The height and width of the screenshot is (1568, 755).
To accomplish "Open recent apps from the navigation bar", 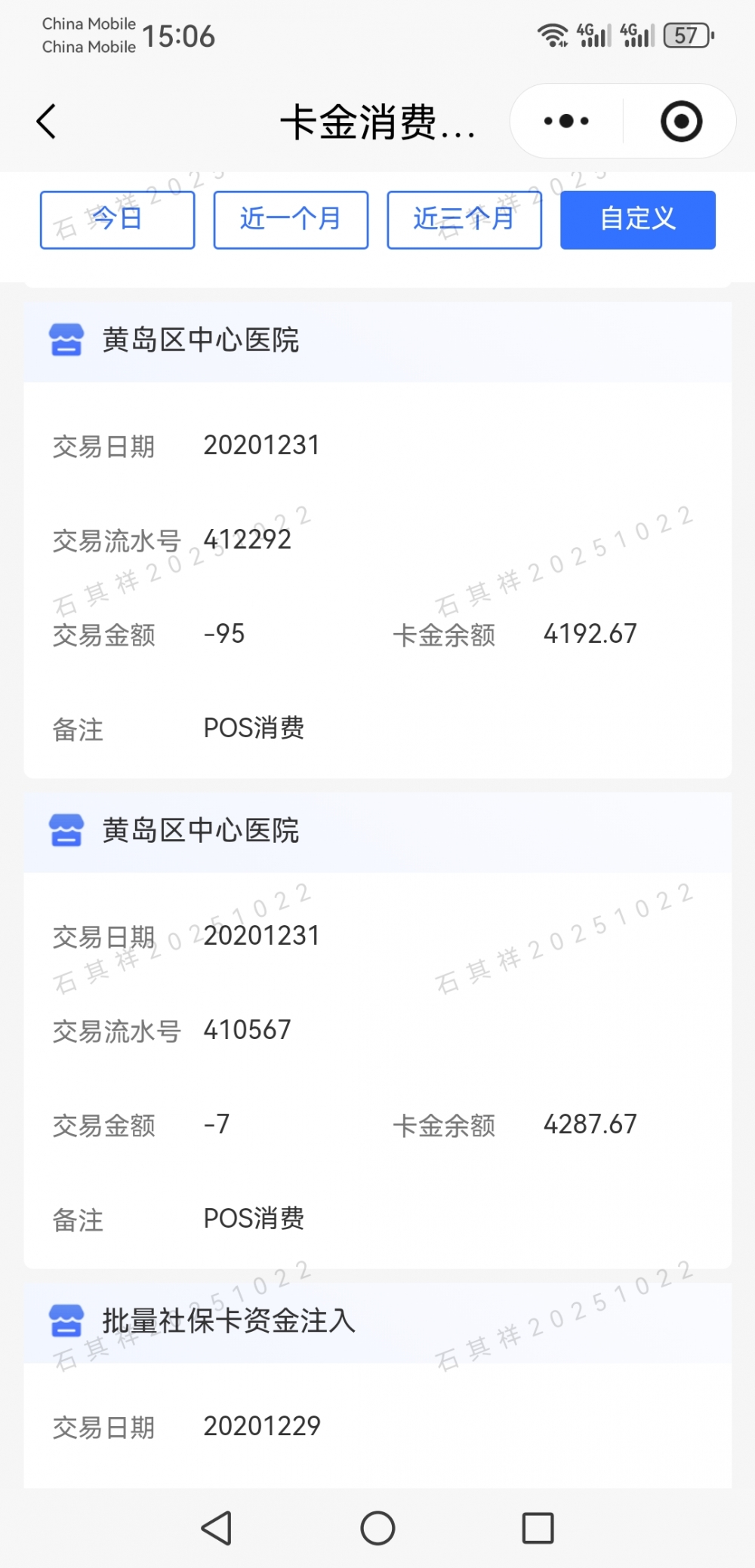I will pyautogui.click(x=538, y=1528).
